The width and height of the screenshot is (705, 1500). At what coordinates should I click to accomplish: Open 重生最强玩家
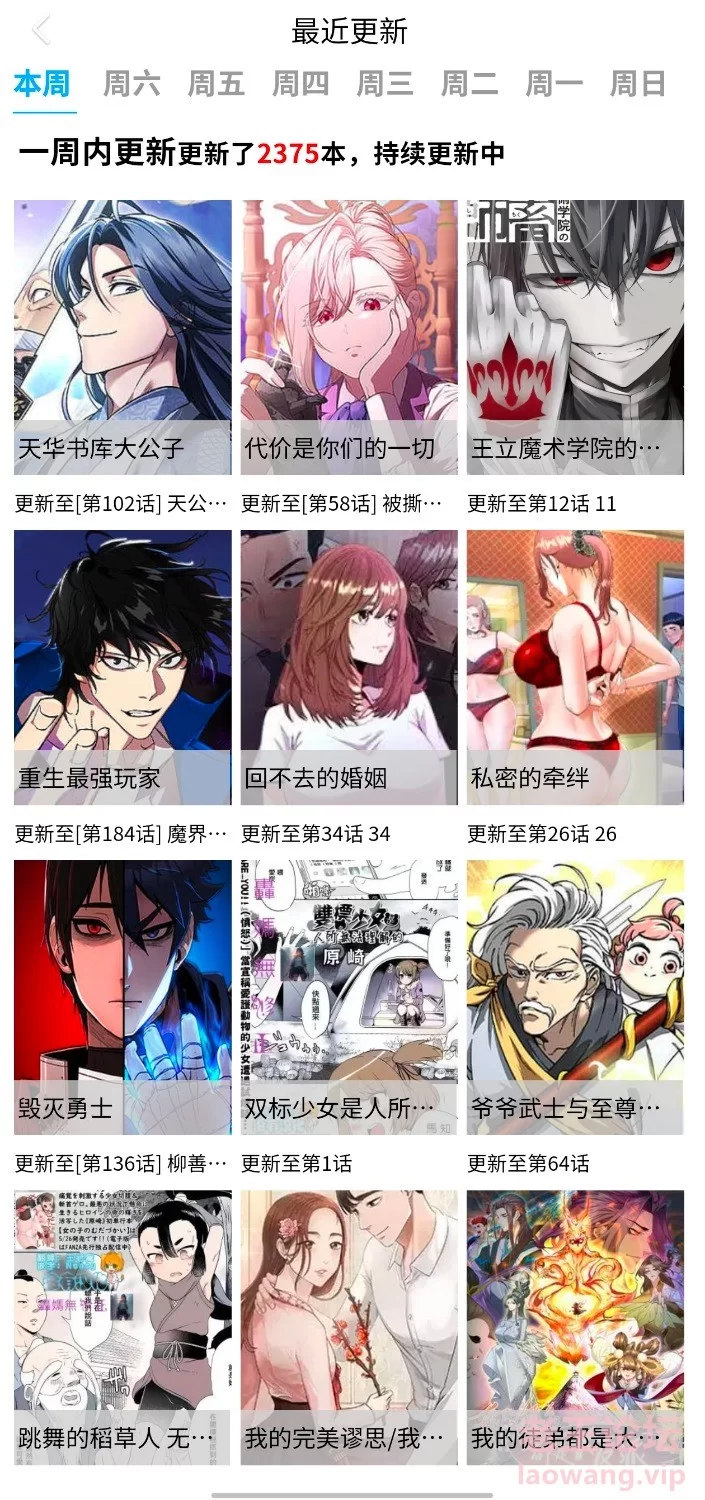pos(123,667)
